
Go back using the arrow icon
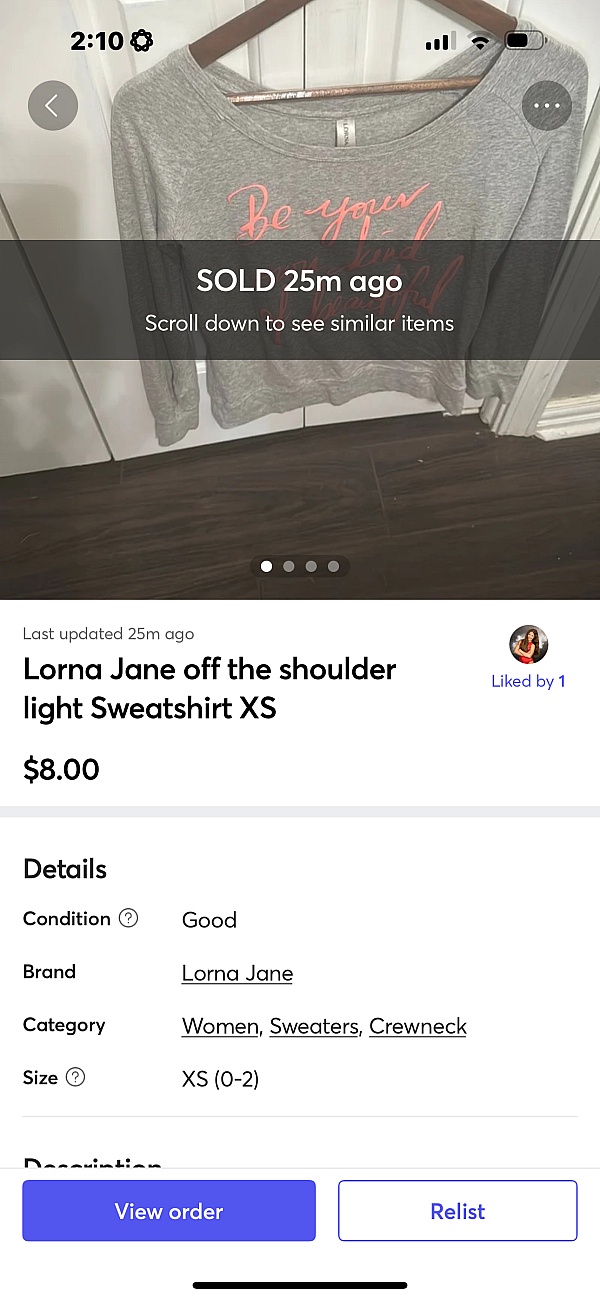[53, 105]
